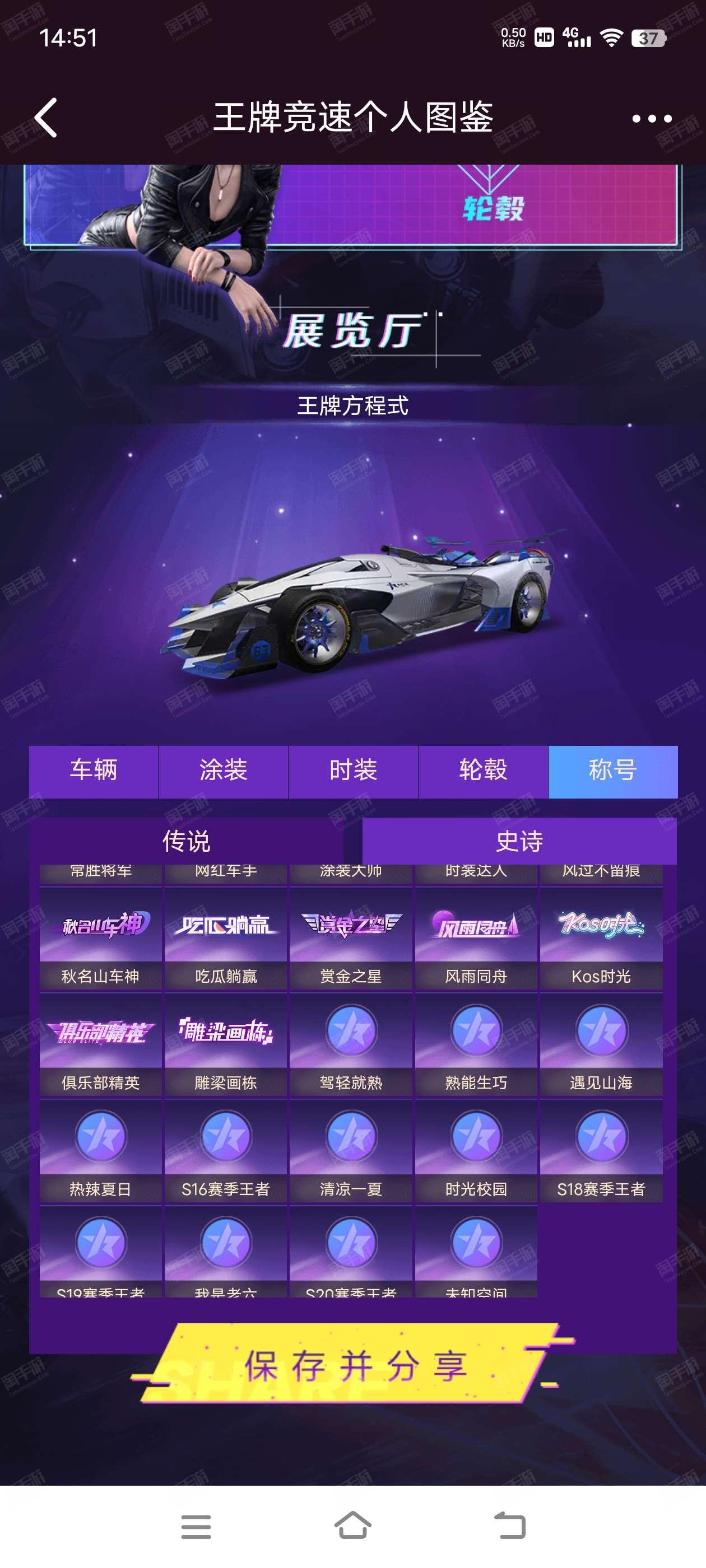Pick the S16赛季王者 title

point(225,1151)
